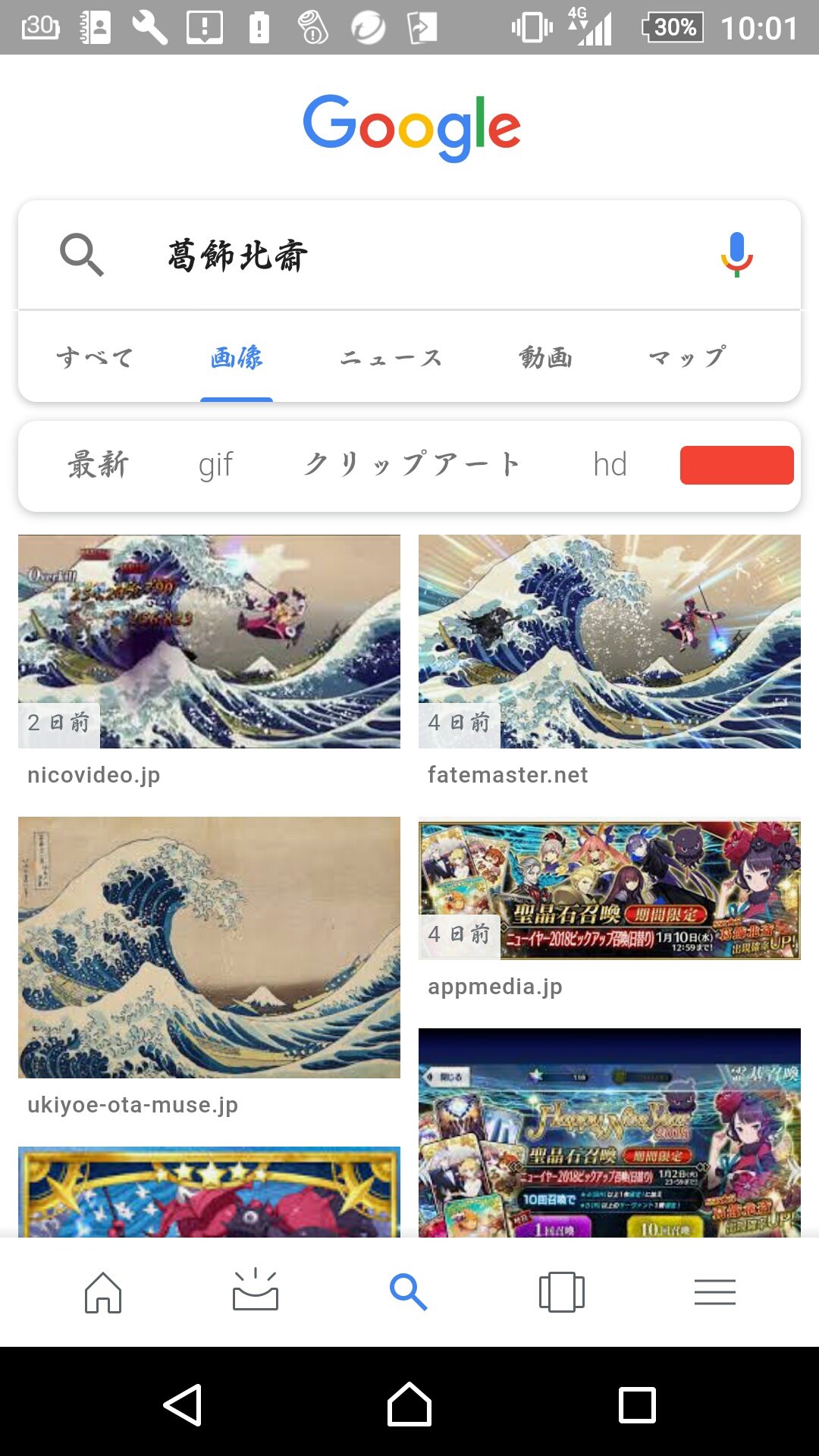Screen dimensions: 819x1456
Task: Open recent tabs in the bottom bar
Action: tap(561, 1291)
